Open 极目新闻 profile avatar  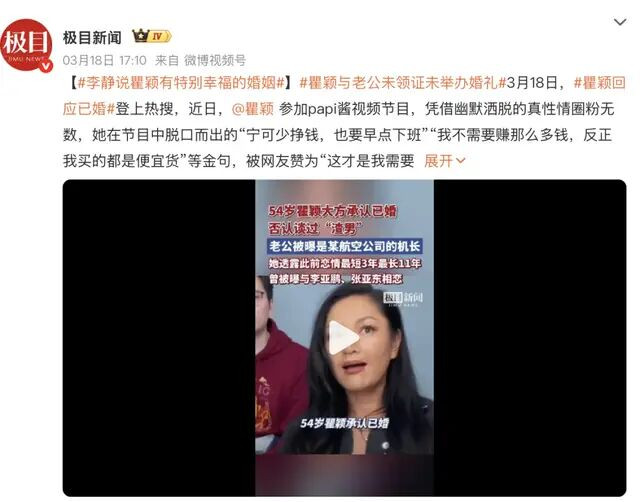(25, 46)
